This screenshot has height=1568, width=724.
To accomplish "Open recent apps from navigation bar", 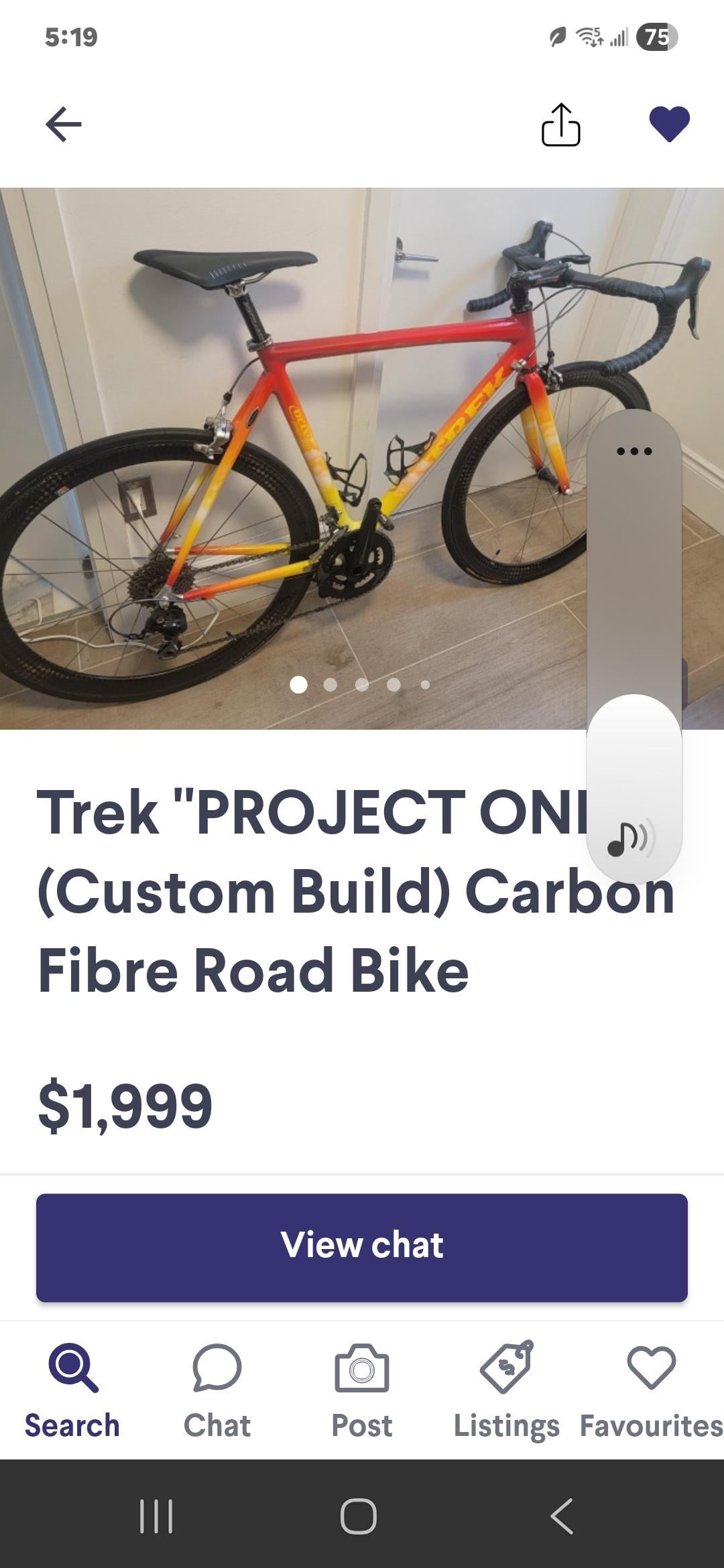I will (156, 1516).
